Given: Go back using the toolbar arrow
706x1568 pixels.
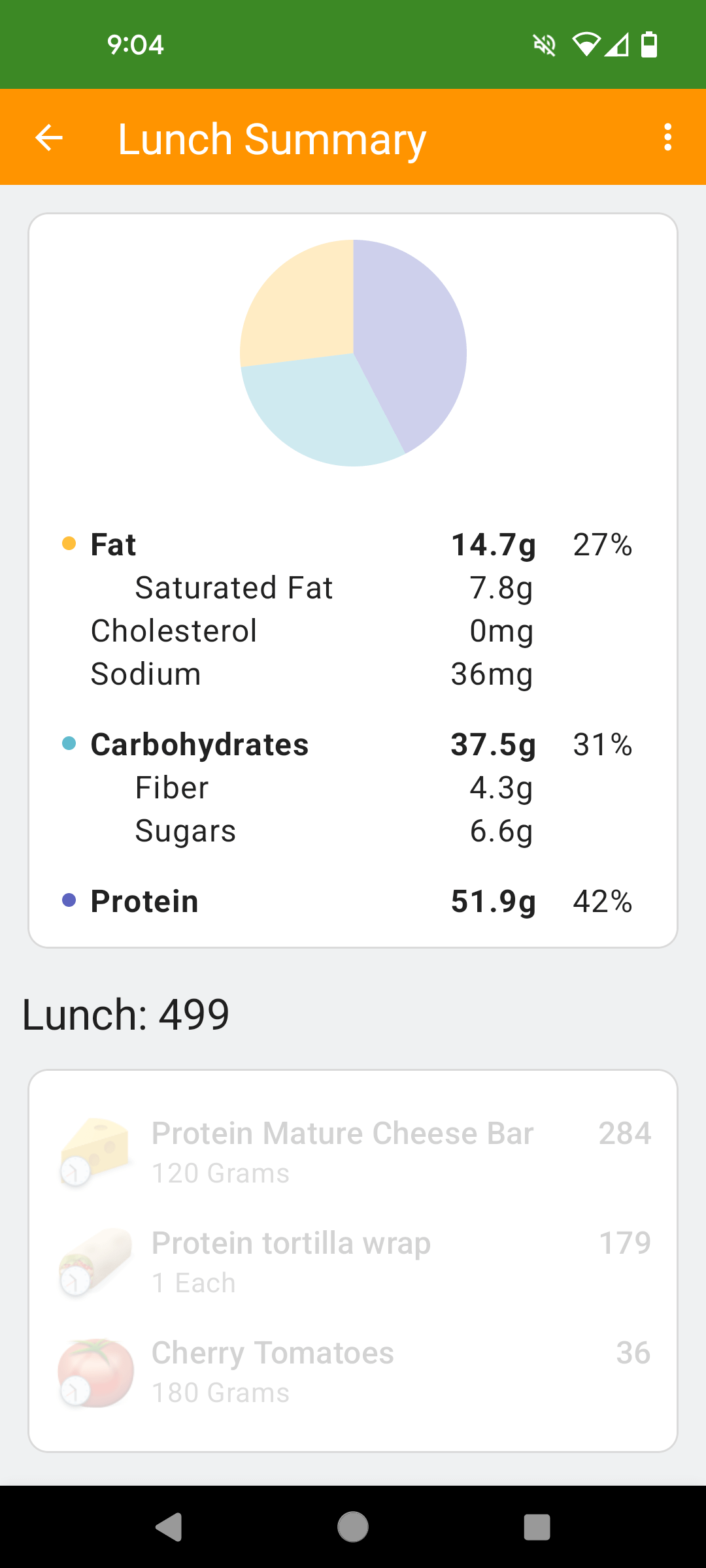Looking at the screenshot, I should point(49,138).
